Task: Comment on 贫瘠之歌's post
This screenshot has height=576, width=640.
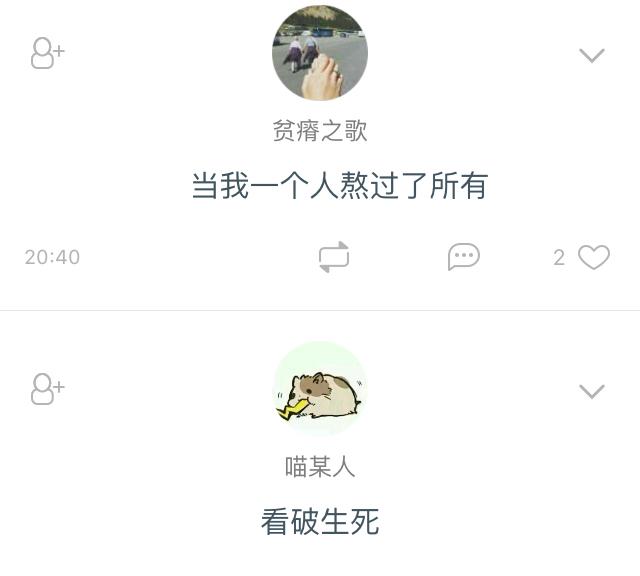Action: click(x=463, y=257)
